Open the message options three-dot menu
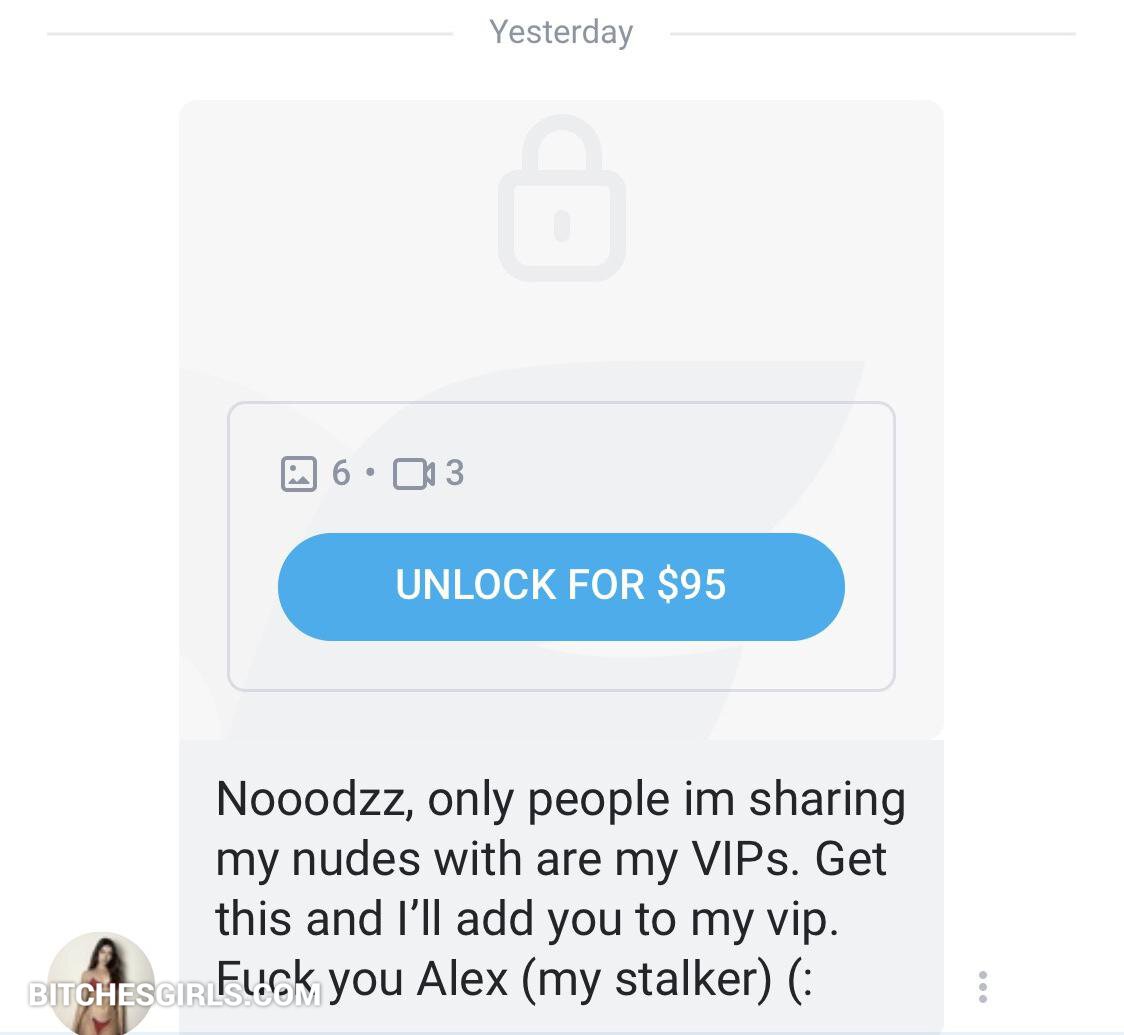Image resolution: width=1124 pixels, height=1035 pixels. pos(983,986)
